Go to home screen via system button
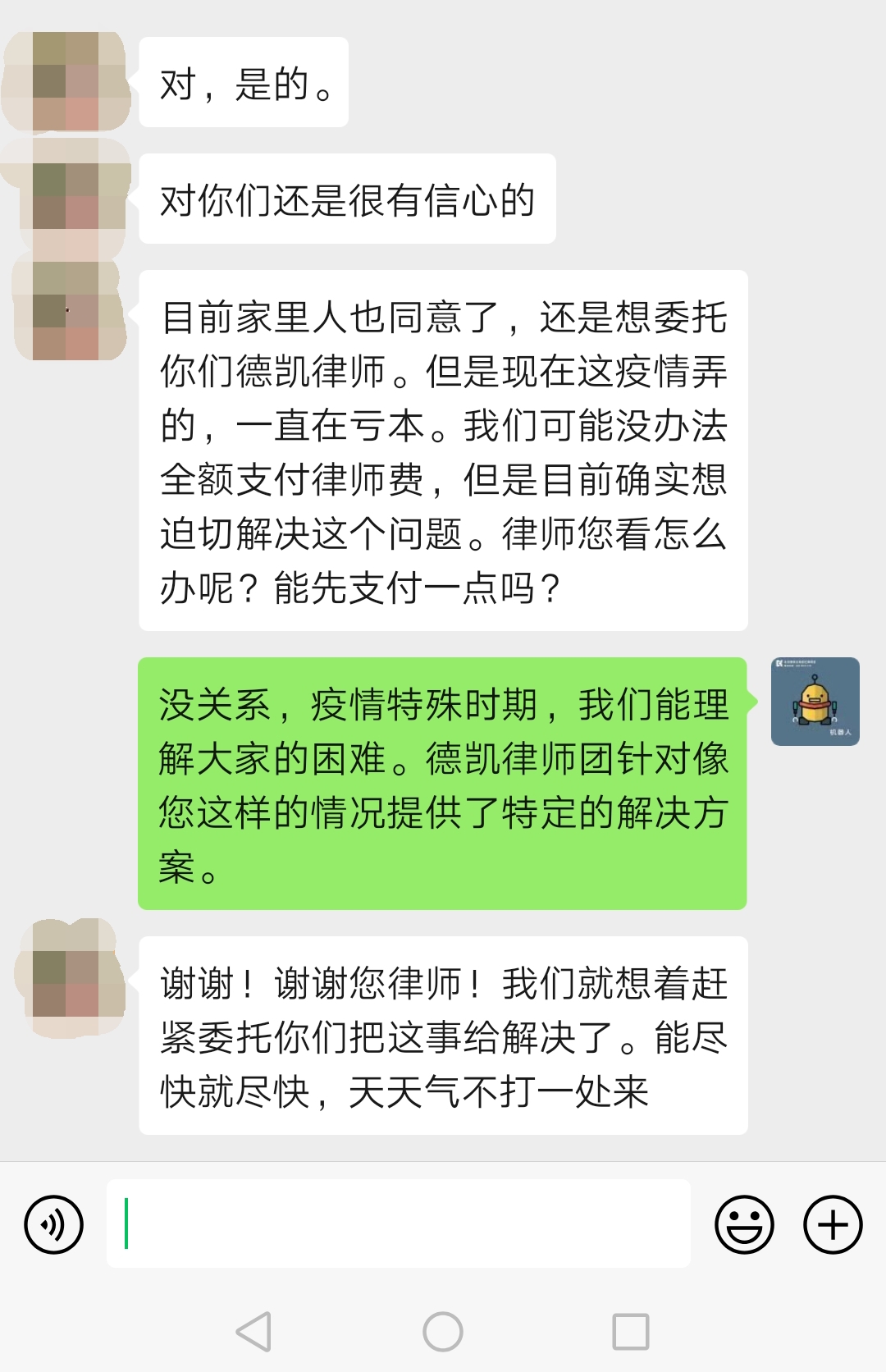The image size is (886, 1372). tap(443, 1331)
